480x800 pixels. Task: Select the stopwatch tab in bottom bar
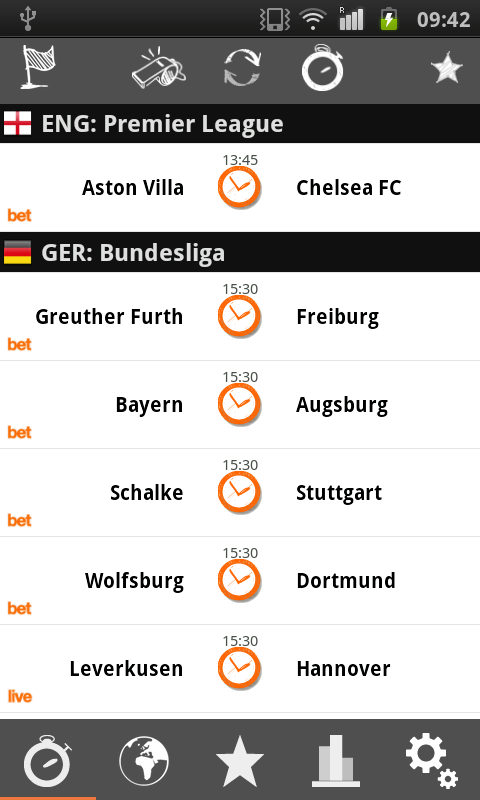(x=48, y=761)
